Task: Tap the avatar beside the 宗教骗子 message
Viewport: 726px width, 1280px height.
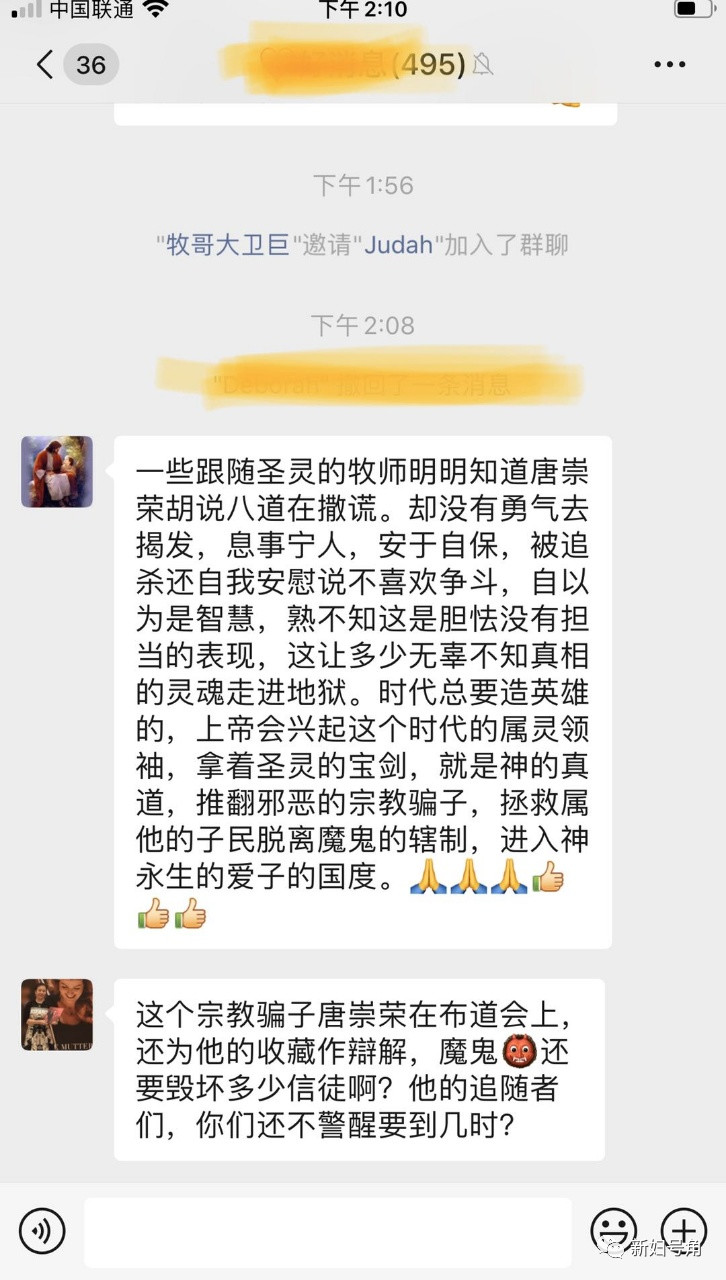Action: pos(57,1014)
